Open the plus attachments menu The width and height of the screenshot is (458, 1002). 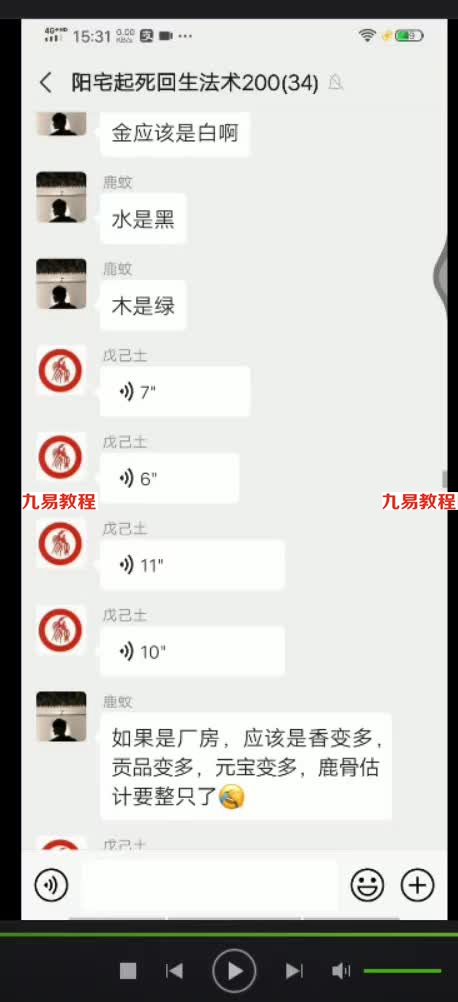coord(417,886)
